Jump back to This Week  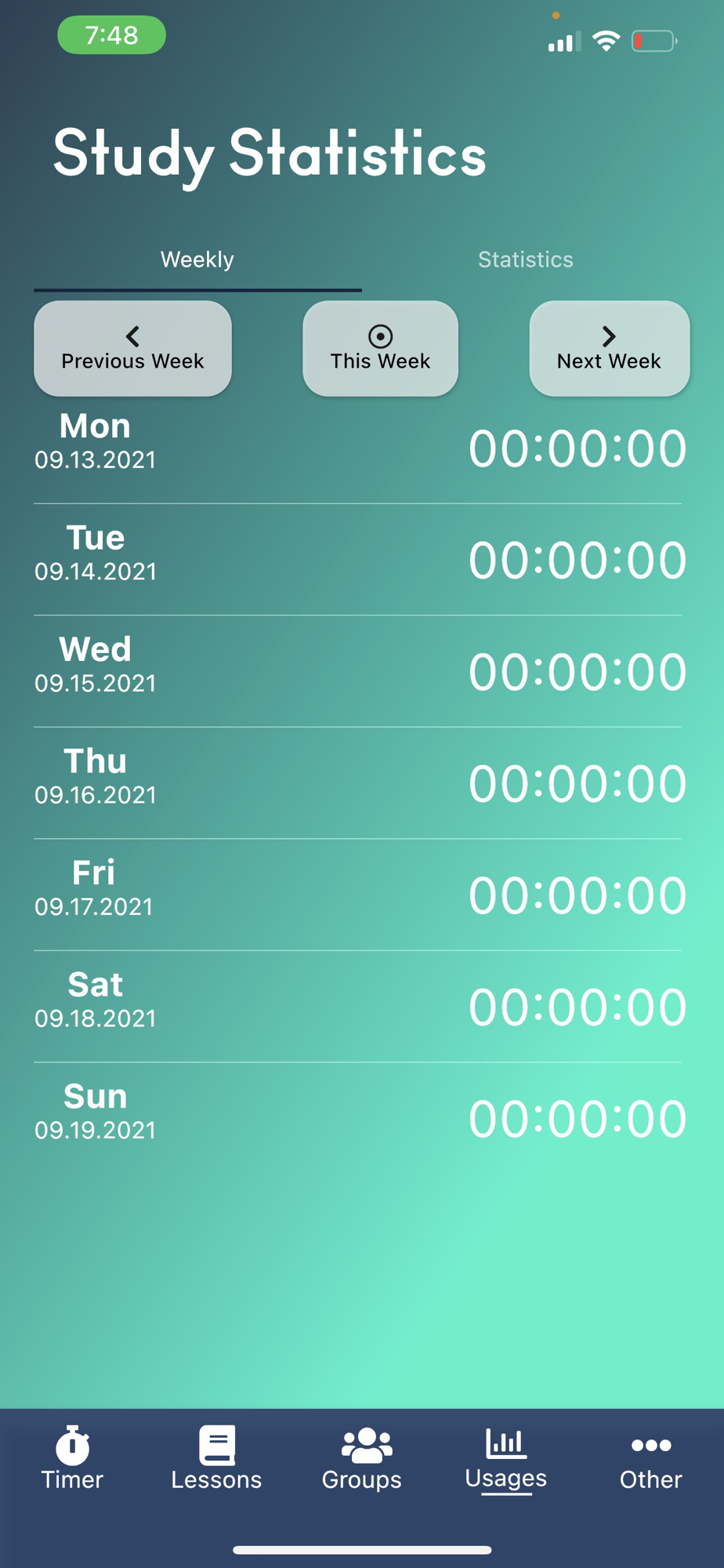tap(380, 348)
